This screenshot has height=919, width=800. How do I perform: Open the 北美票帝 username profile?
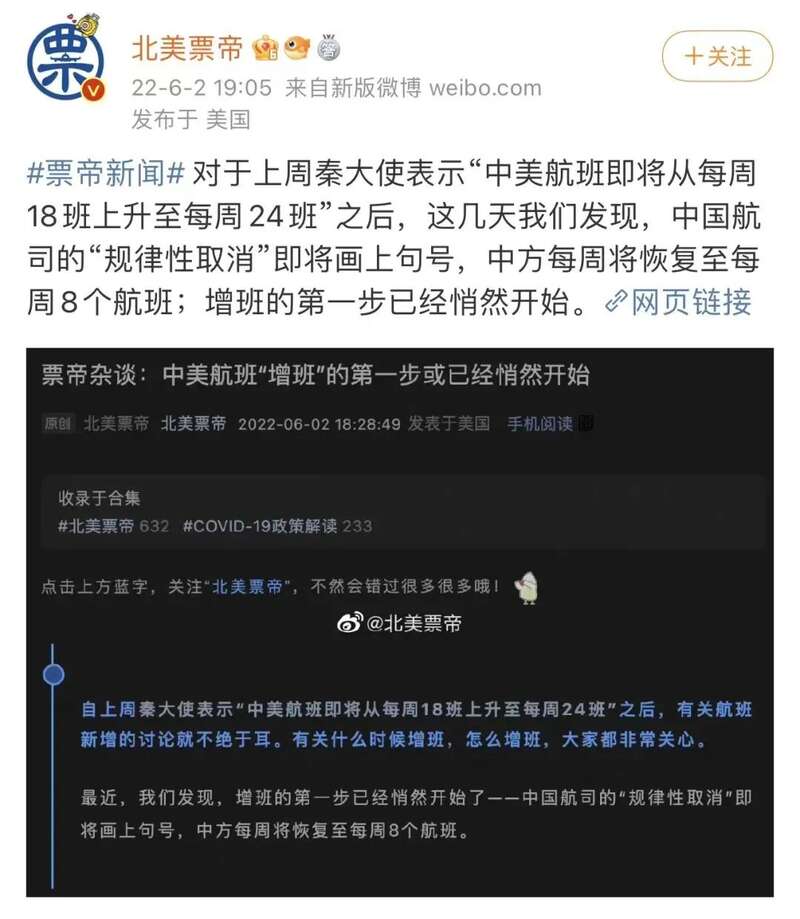[187, 47]
